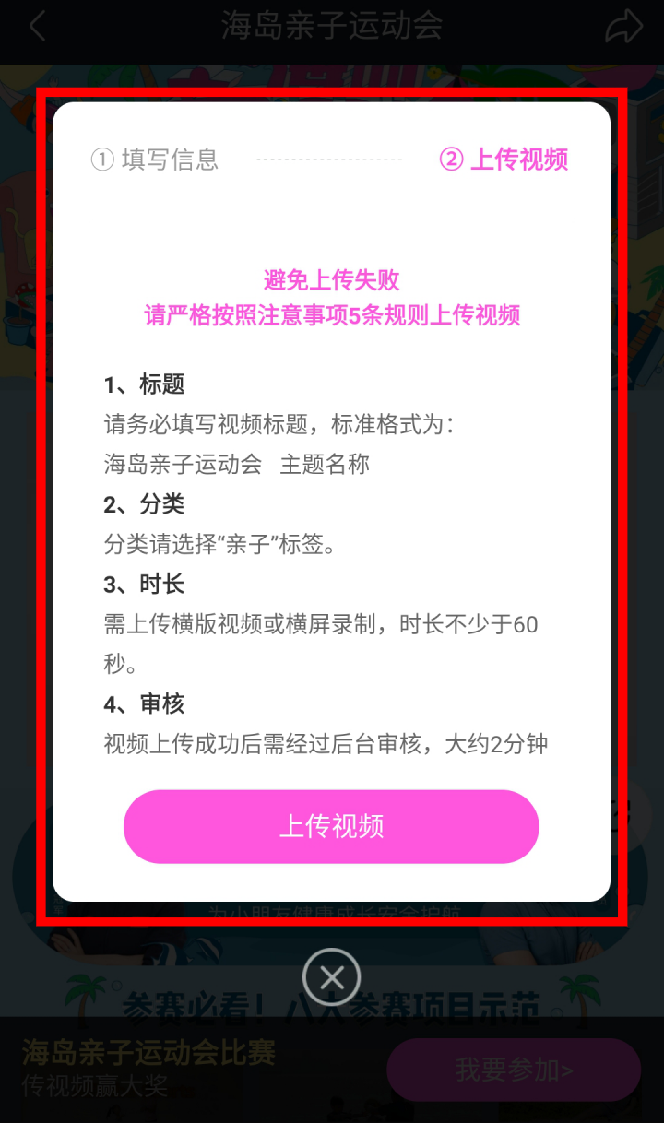664x1124 pixels.
Task: Share the 海岛亲子运动会 page
Action: pos(624,27)
